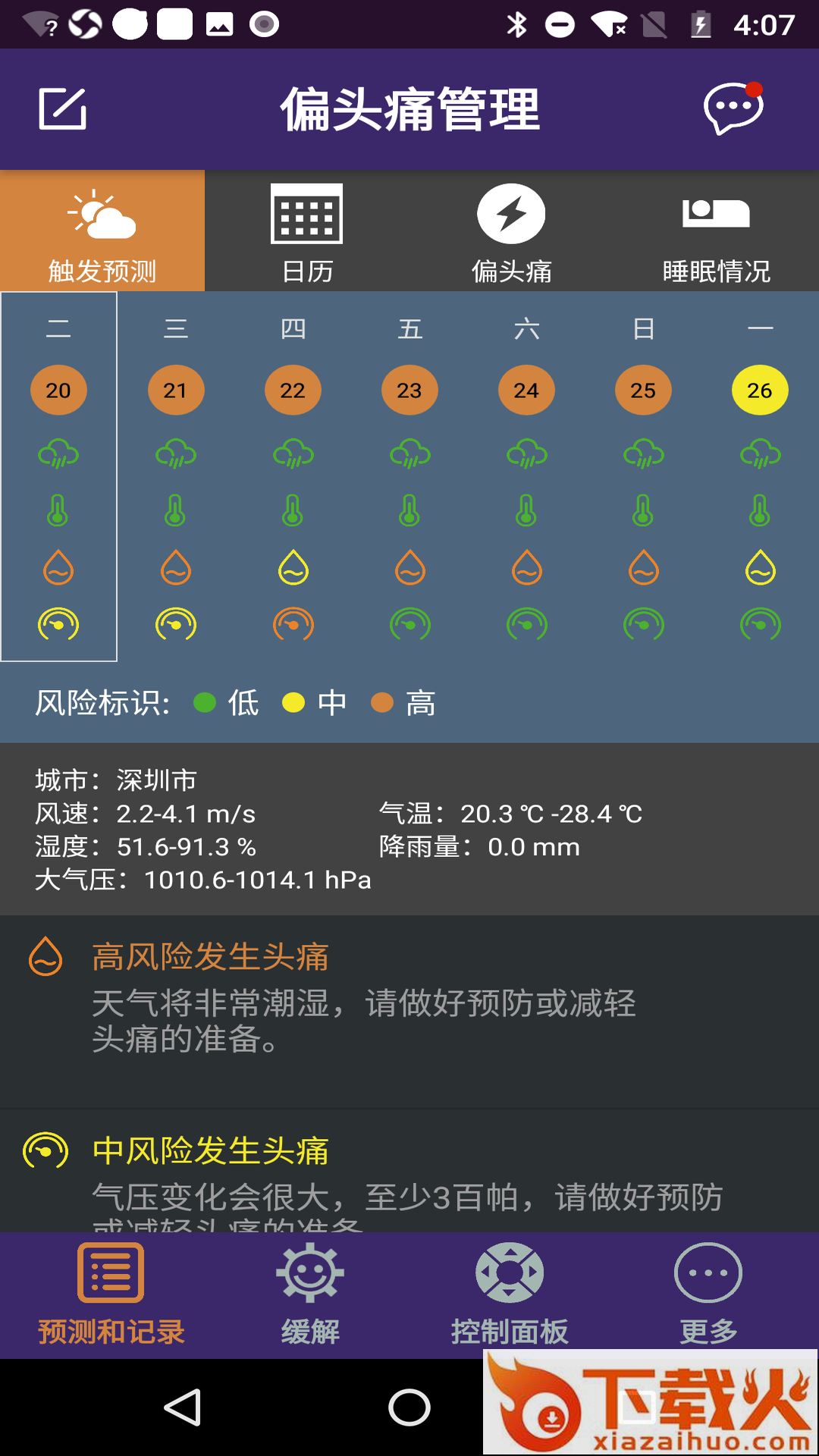The width and height of the screenshot is (819, 1456).
Task: Tap the edit/compose icon in the header
Action: point(63,109)
